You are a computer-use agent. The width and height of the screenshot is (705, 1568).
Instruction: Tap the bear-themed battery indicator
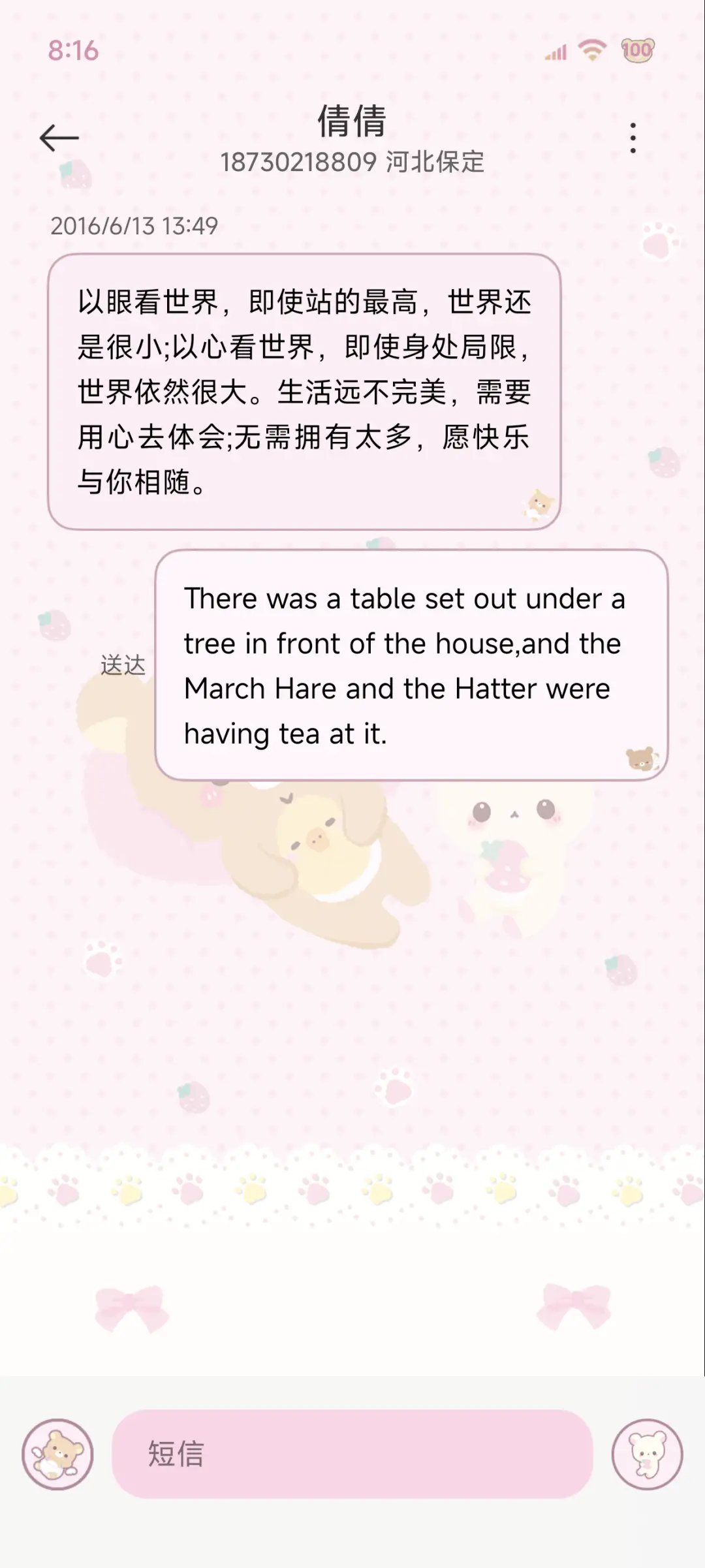pyautogui.click(x=636, y=51)
